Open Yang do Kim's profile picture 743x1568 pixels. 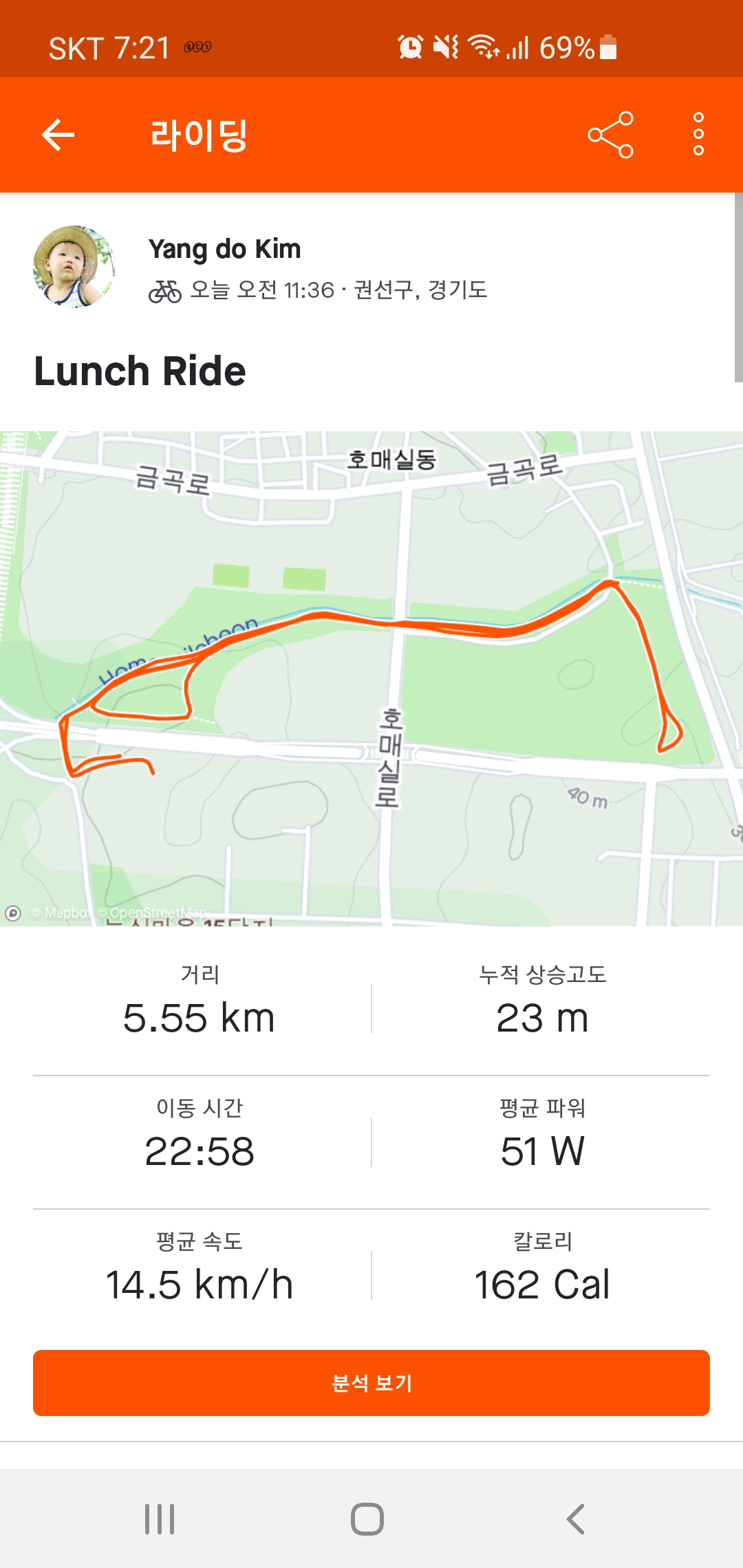tap(74, 266)
